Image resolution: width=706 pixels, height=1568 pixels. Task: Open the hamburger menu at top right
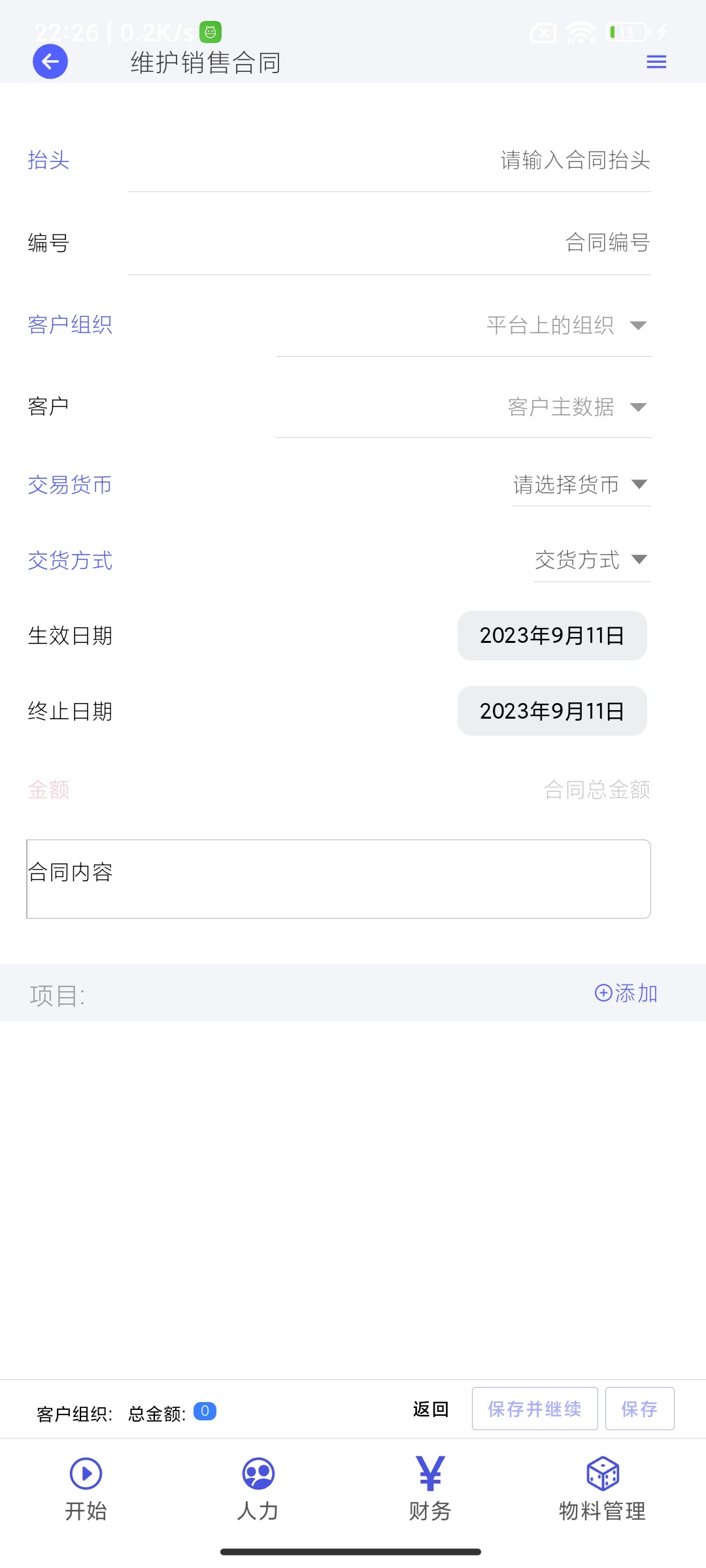tap(656, 62)
